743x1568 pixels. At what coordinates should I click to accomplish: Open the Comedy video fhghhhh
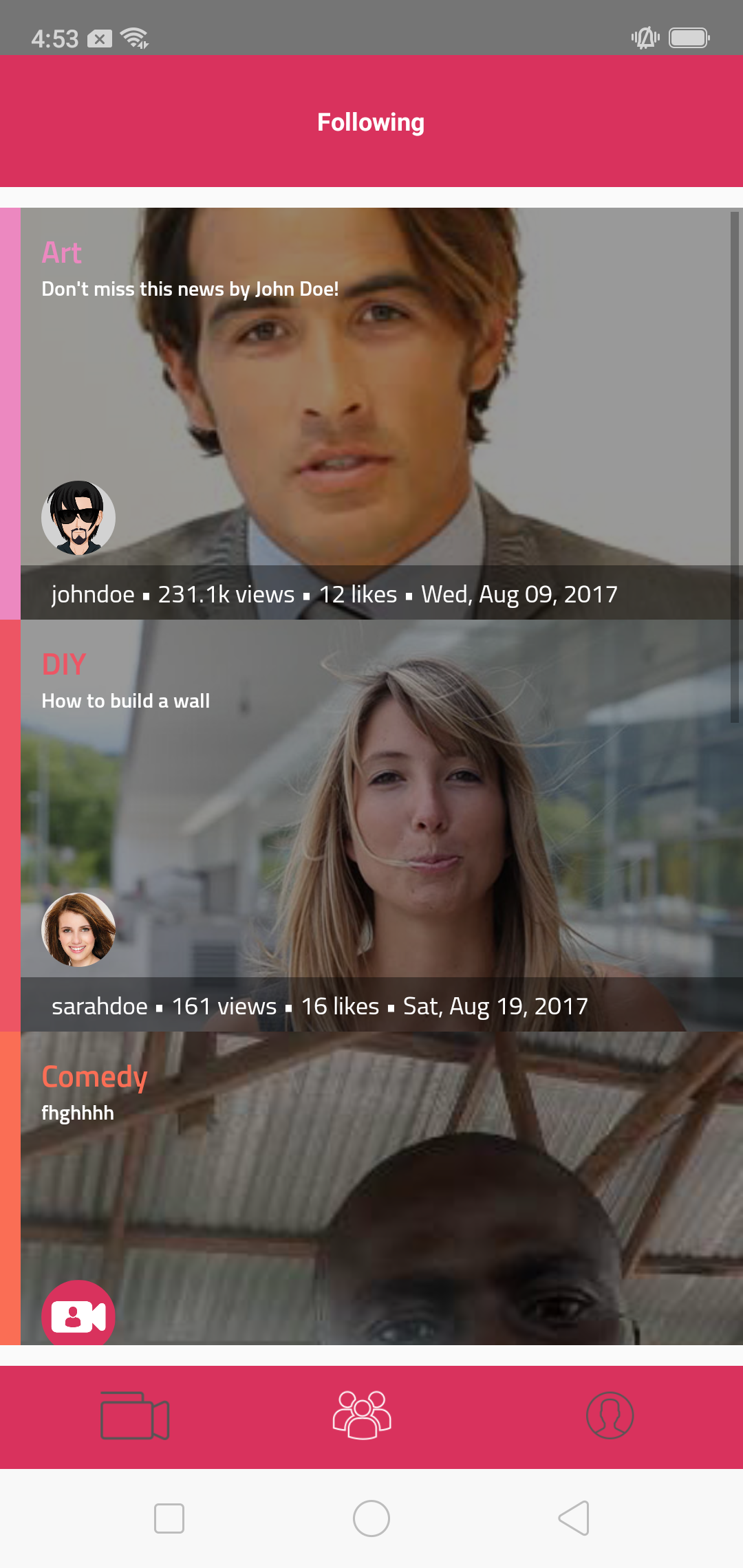coord(371,1188)
